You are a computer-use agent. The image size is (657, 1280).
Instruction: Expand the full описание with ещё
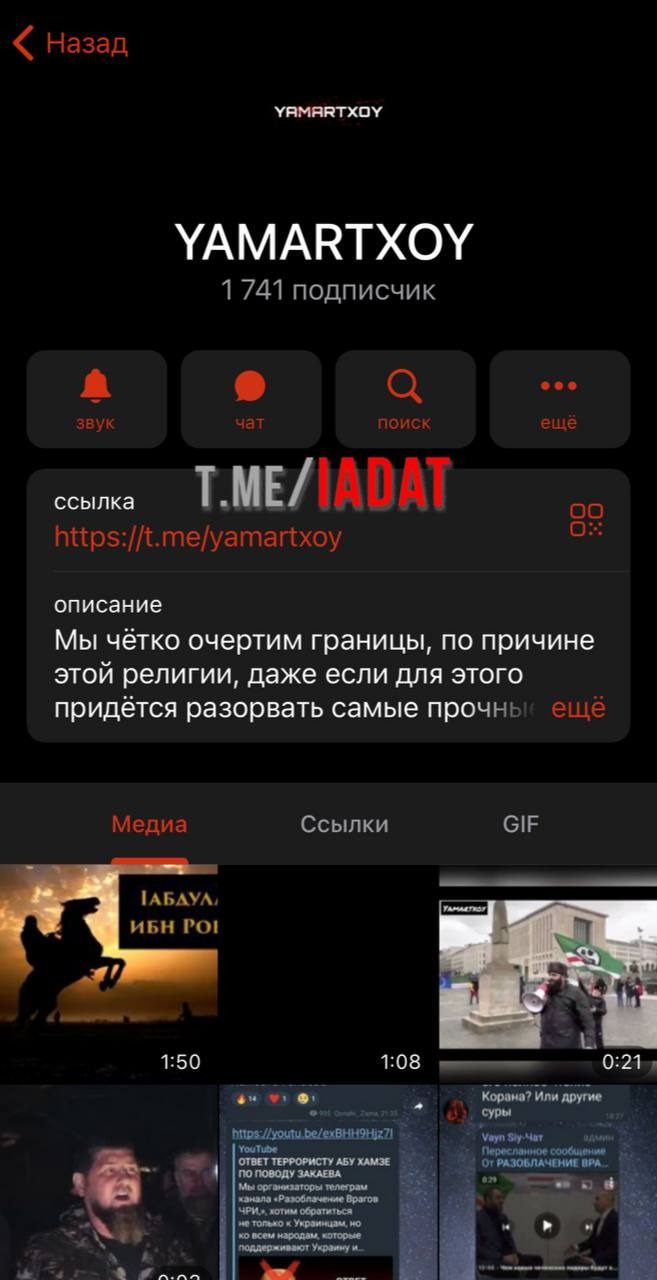pyautogui.click(x=578, y=708)
